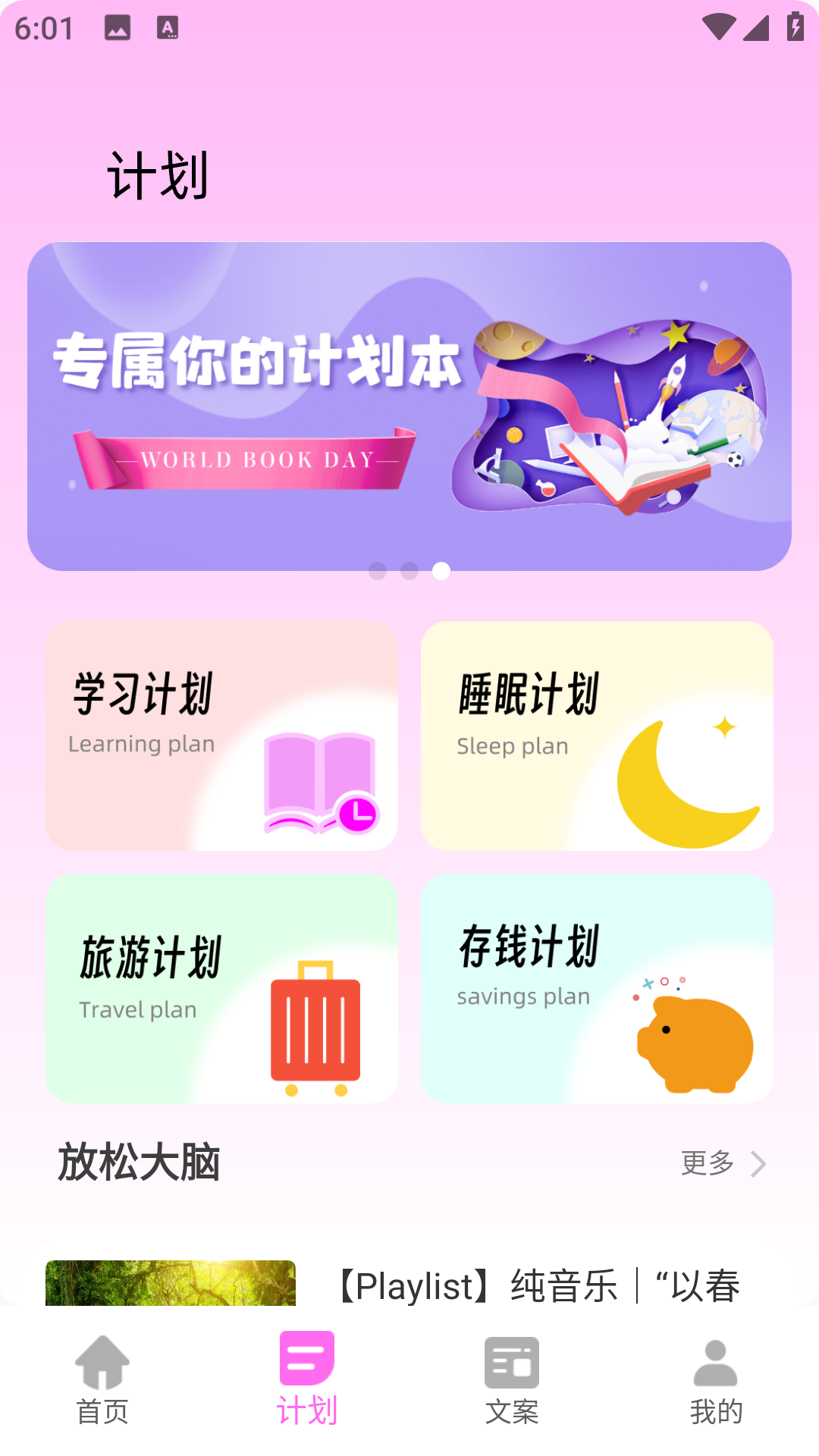Screen dimensions: 819x1456
Task: Open the 学习计划 learning plan card
Action: [221, 736]
